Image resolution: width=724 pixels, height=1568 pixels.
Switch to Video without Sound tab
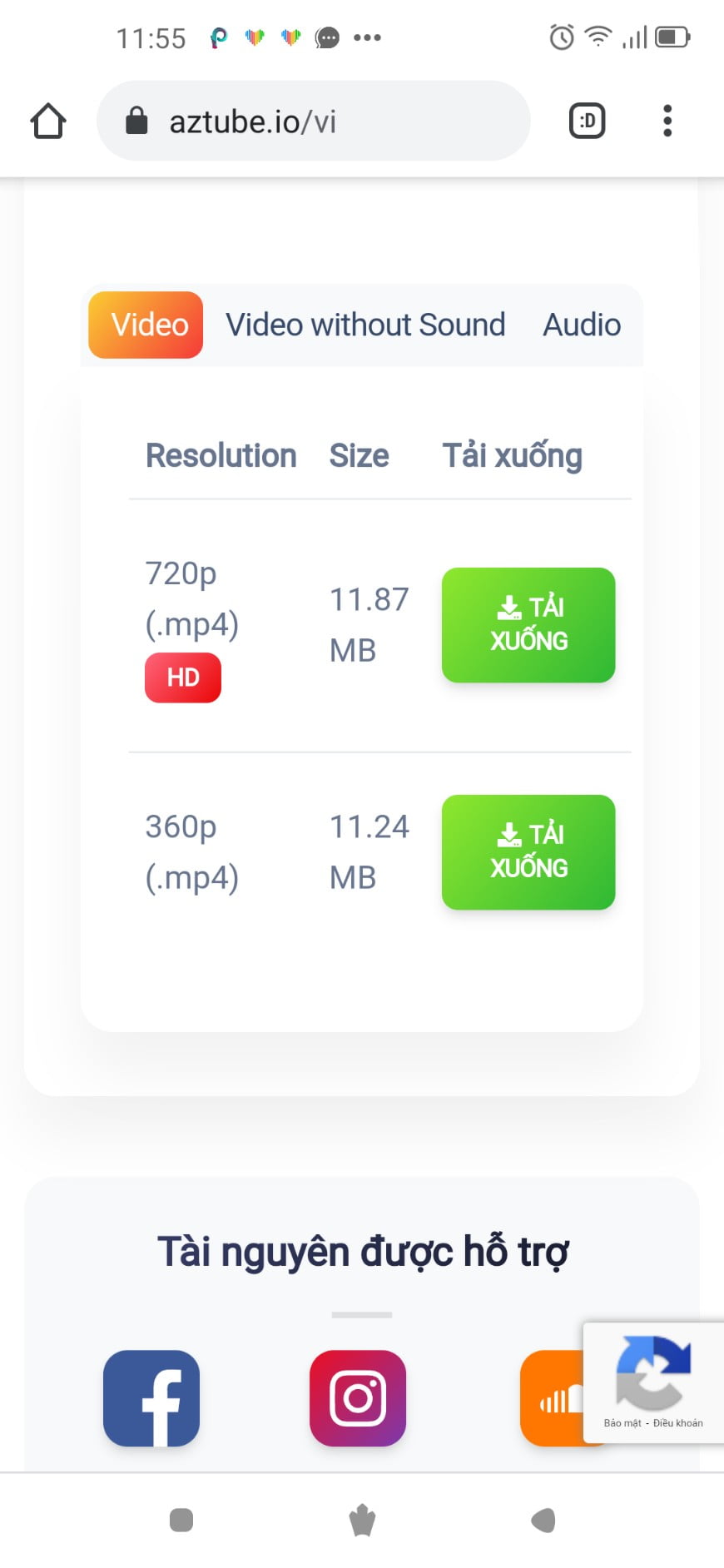pos(365,325)
